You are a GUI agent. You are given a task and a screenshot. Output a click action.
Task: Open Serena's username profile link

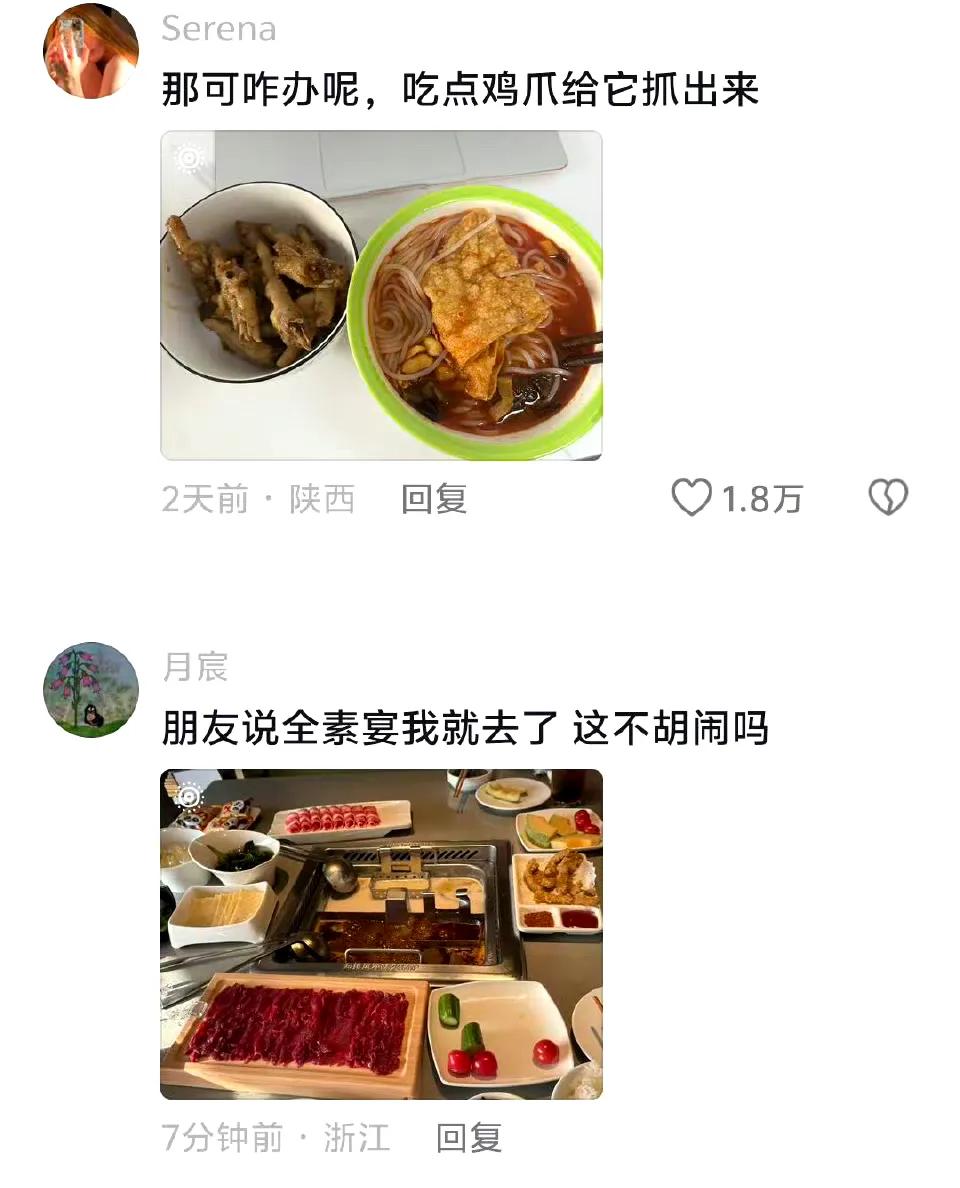click(x=218, y=29)
